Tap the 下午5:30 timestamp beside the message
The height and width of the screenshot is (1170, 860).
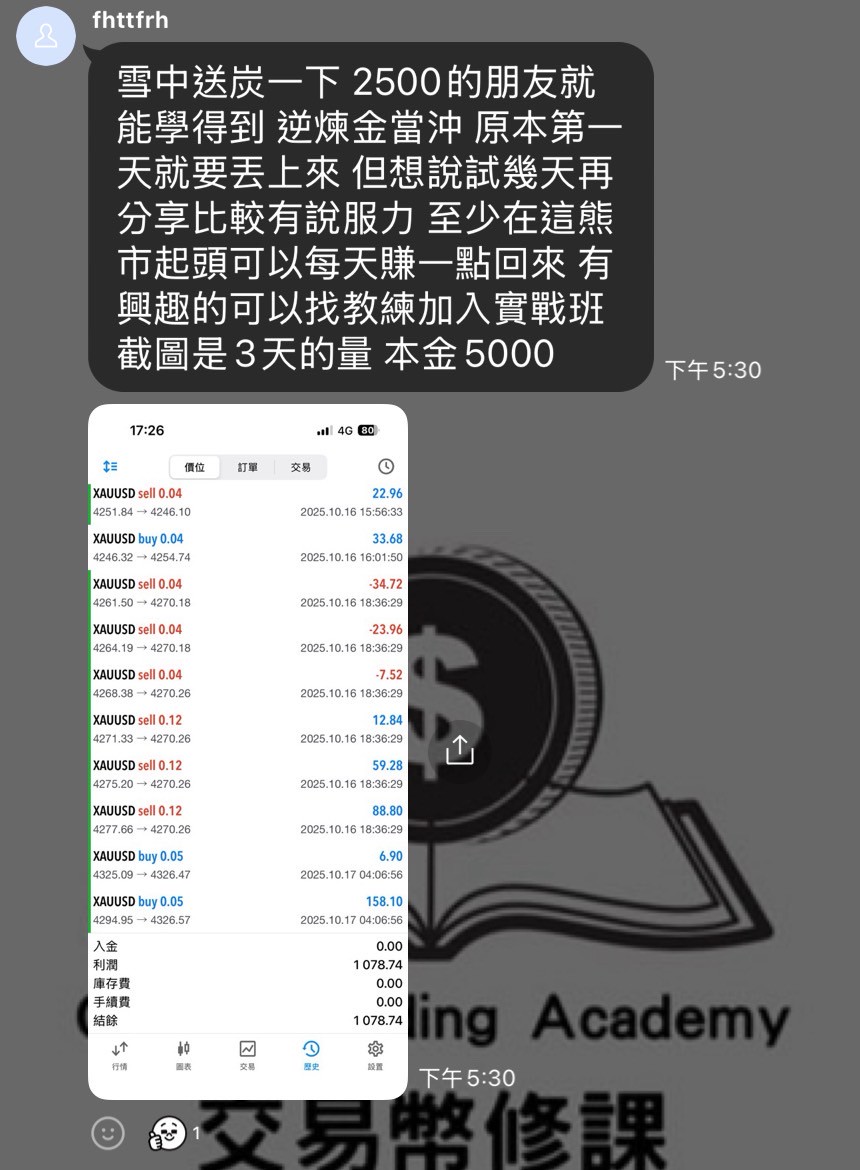pos(714,370)
